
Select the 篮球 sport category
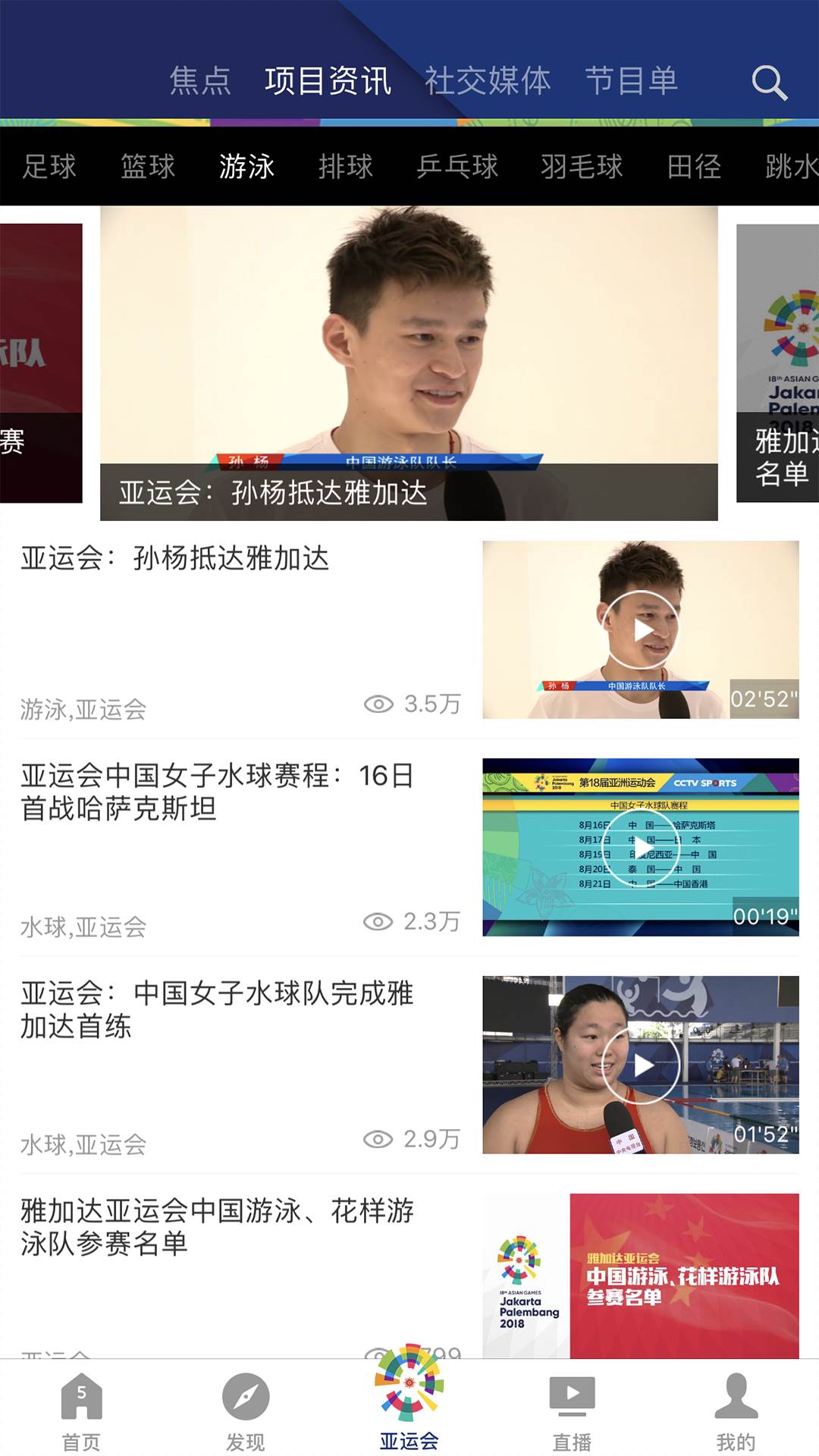tap(148, 167)
